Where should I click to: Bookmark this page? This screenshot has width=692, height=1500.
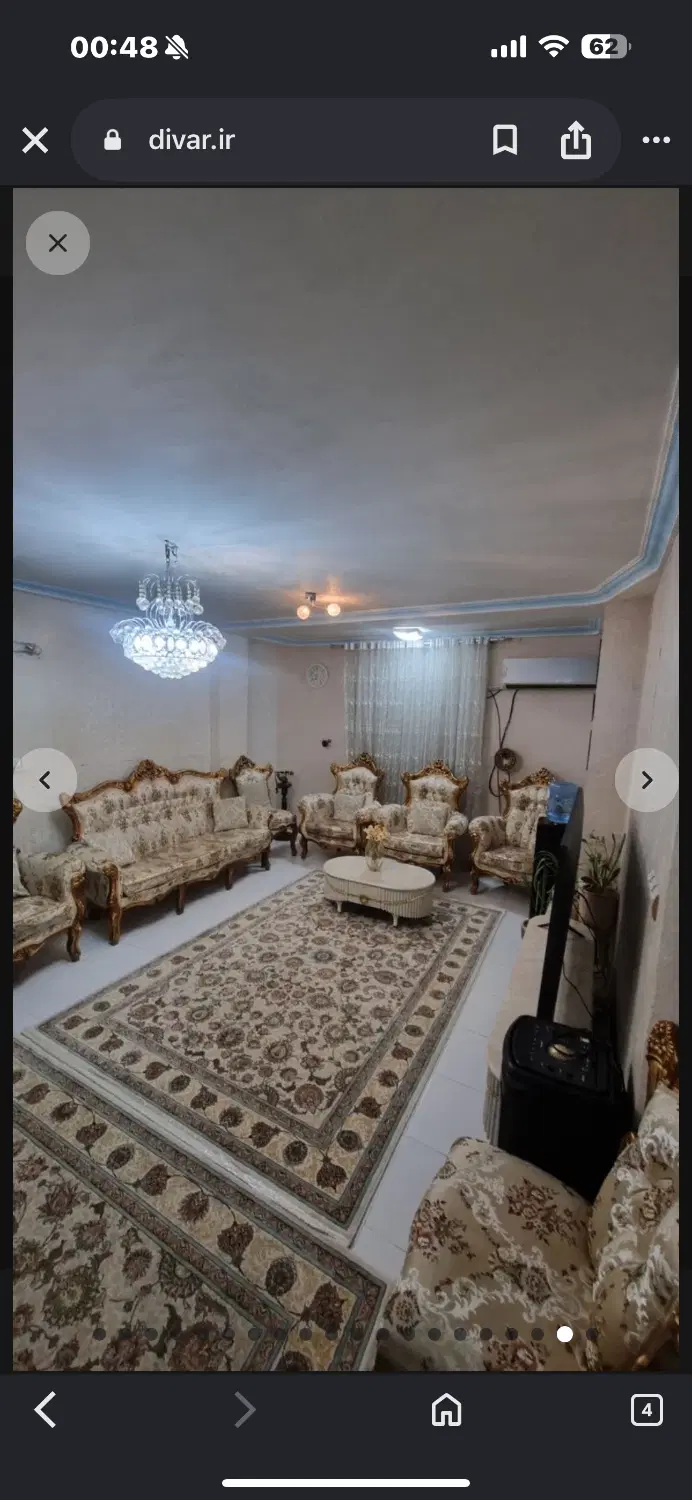point(505,141)
